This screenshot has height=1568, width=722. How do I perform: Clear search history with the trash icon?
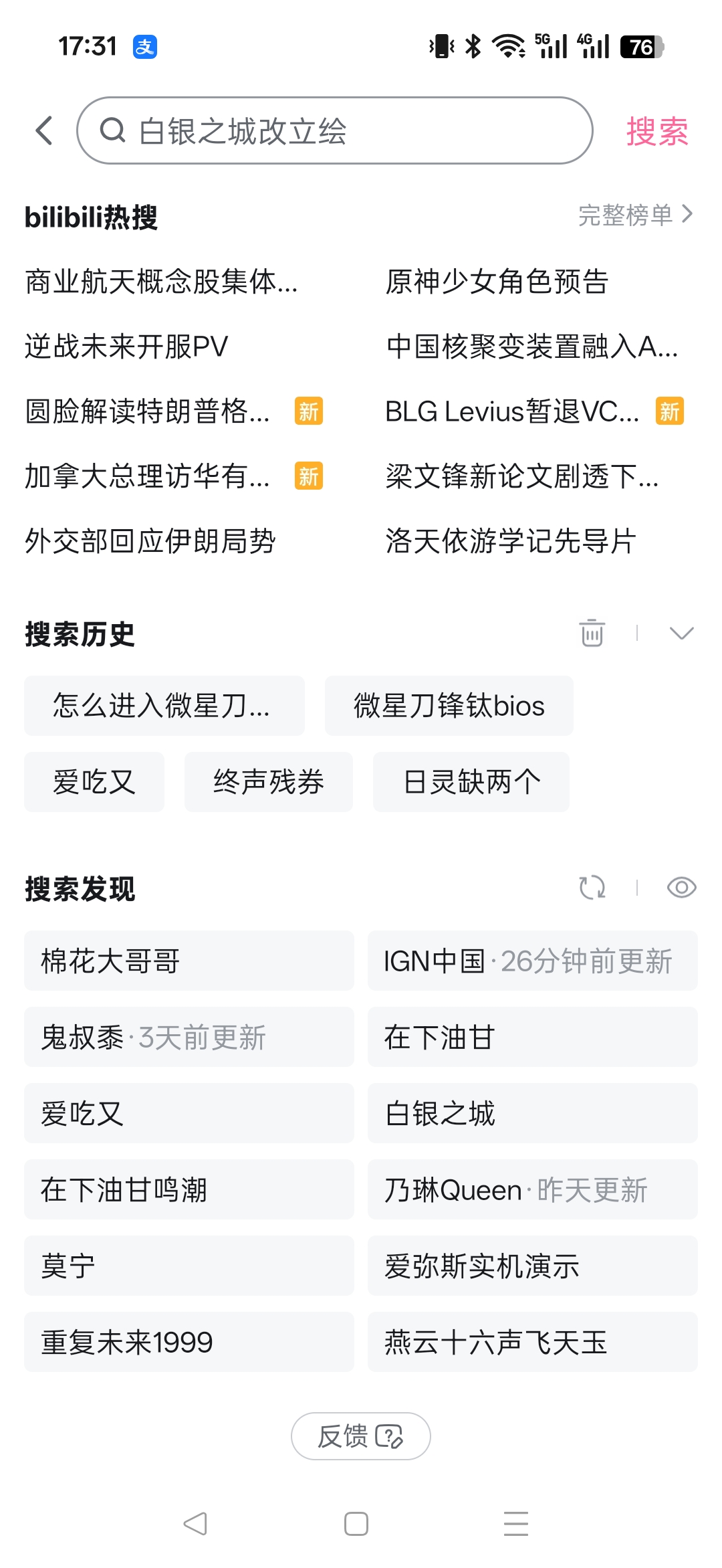(592, 633)
